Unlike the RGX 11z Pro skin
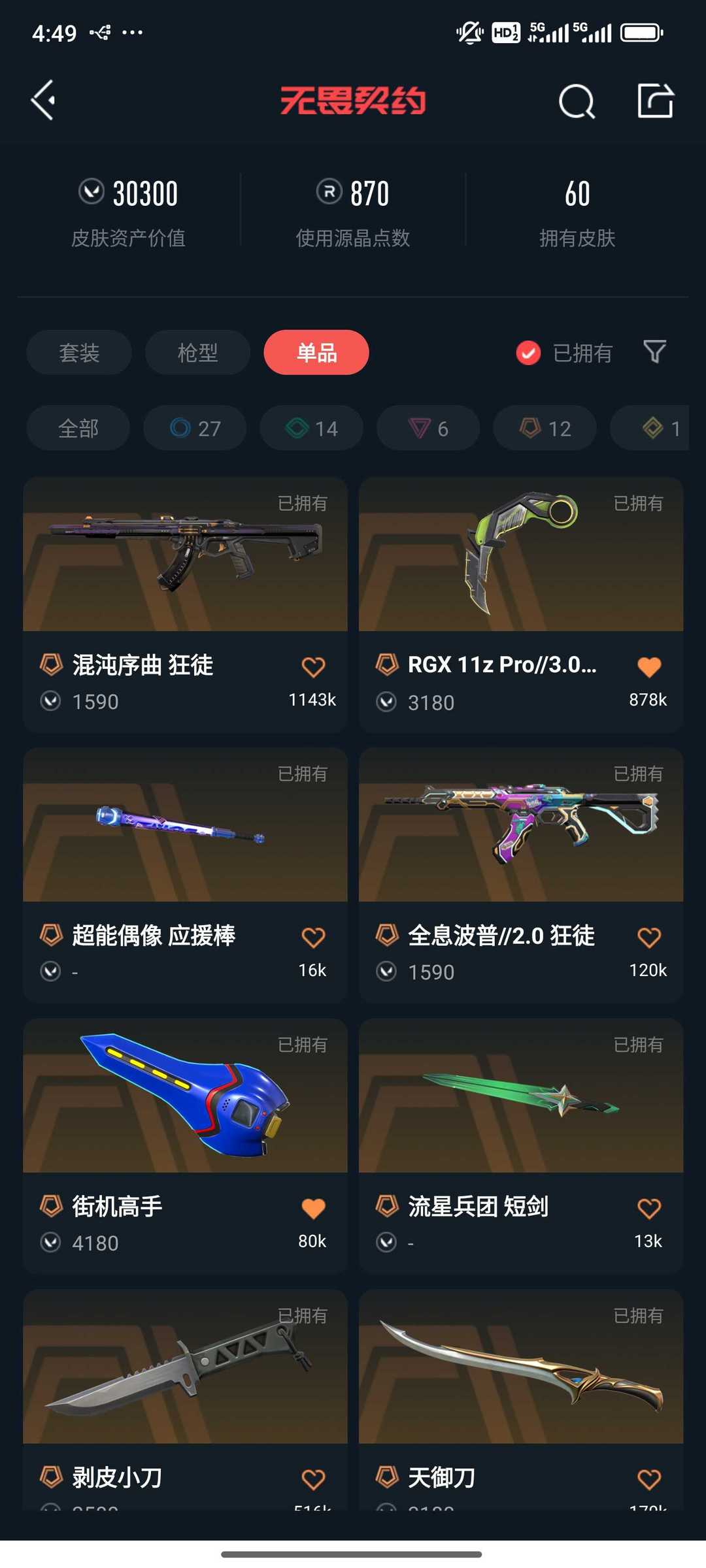This screenshot has height=1568, width=706. 649,667
